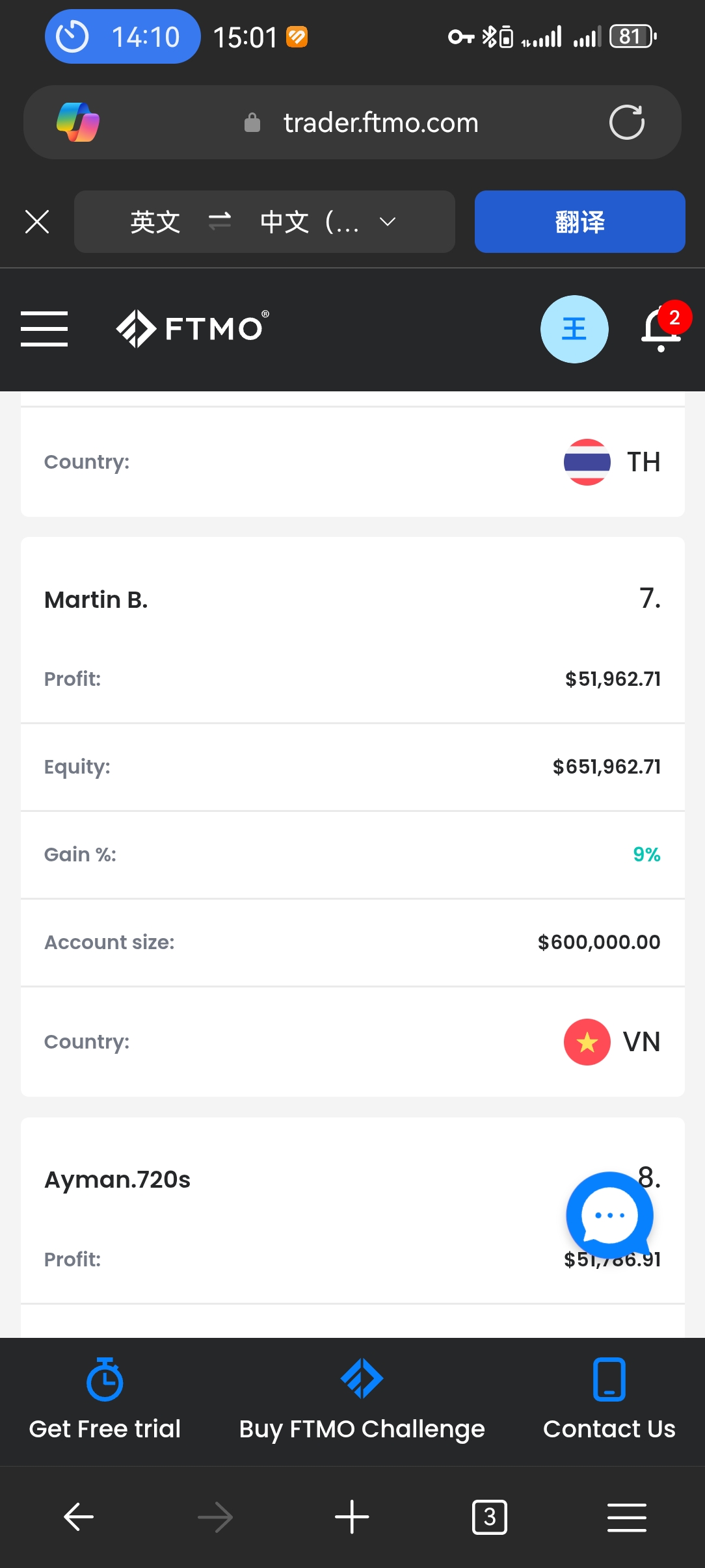This screenshot has height=1568, width=705.
Task: Open the browser's Copilot icon
Action: (x=78, y=122)
